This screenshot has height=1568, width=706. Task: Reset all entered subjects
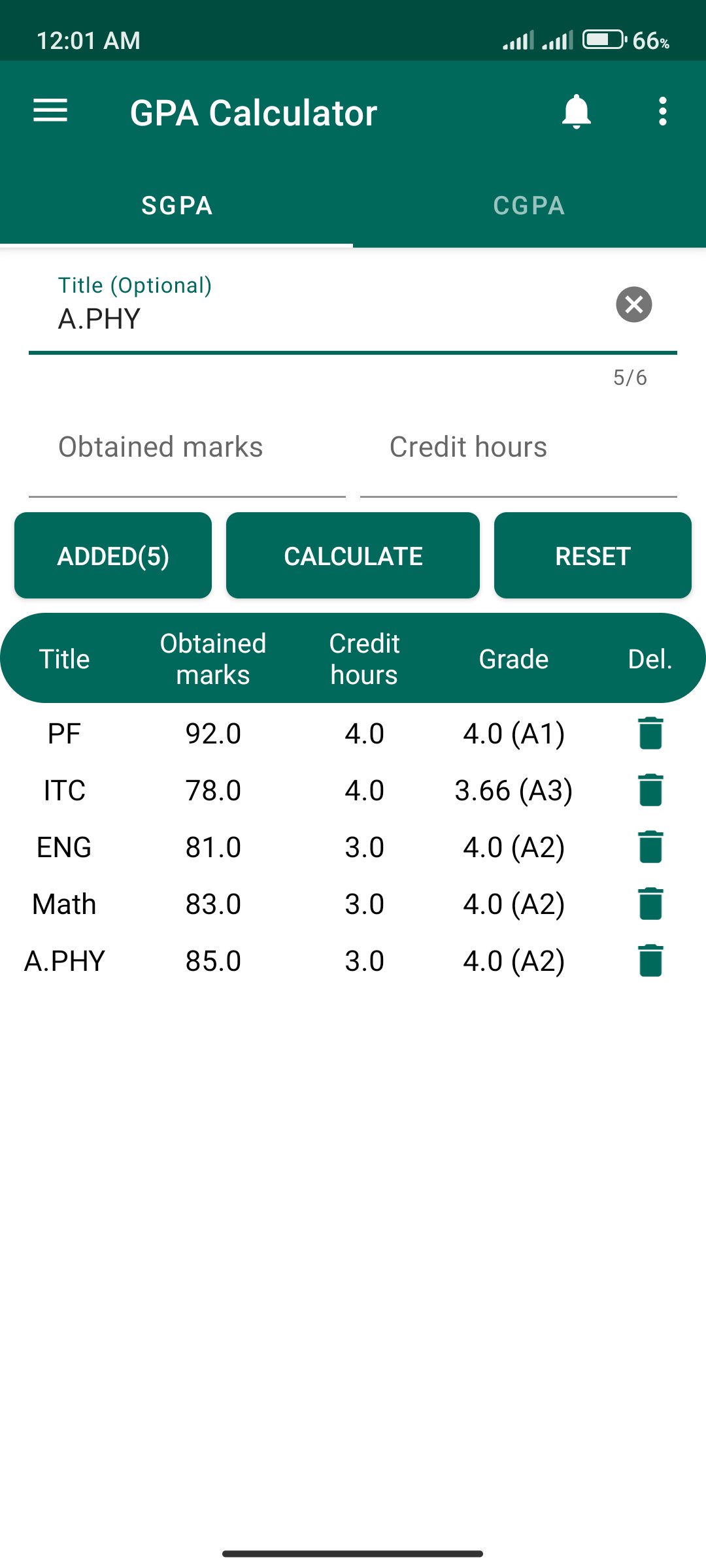point(592,556)
